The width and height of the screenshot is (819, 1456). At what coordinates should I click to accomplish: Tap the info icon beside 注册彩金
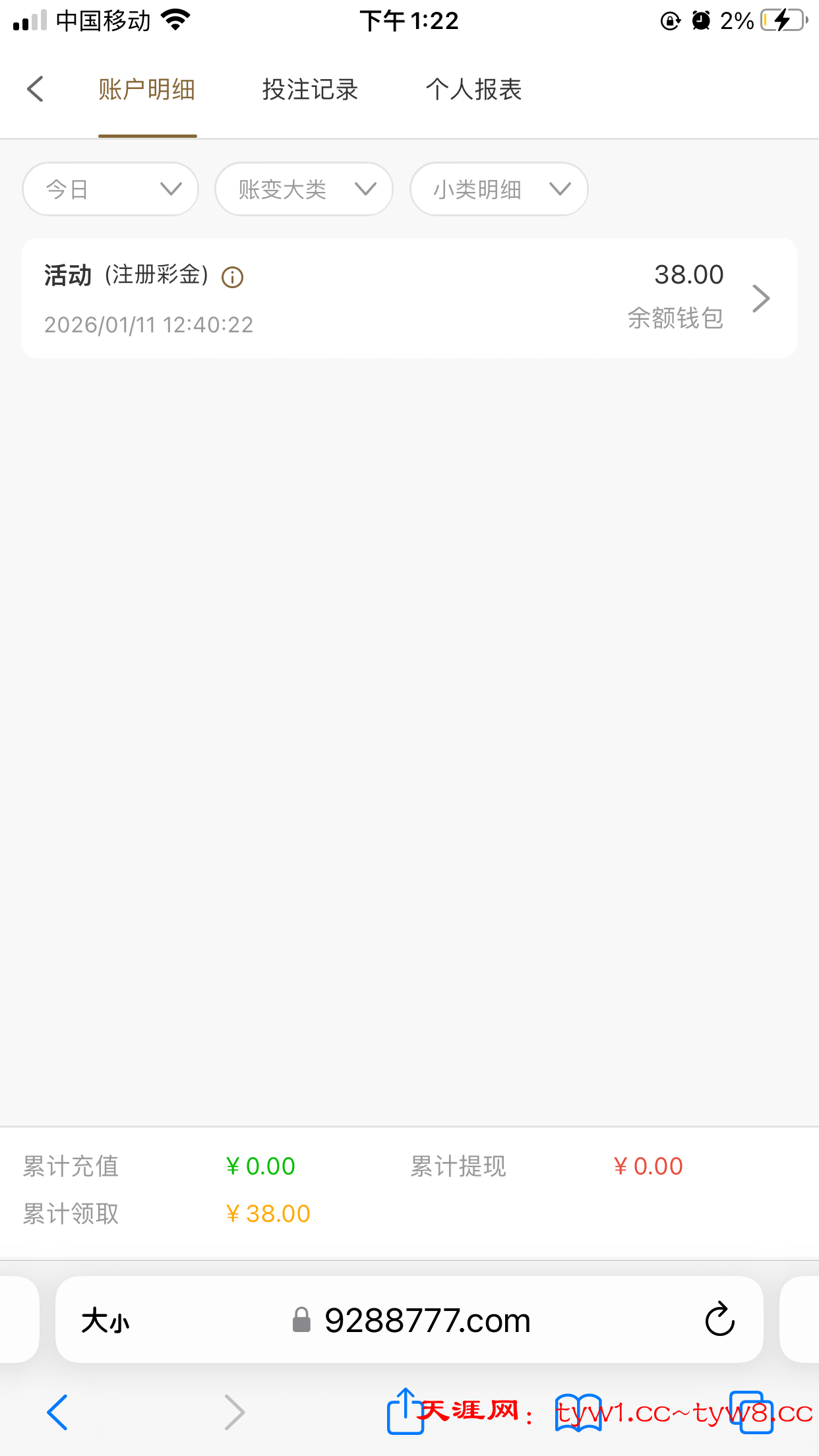pyautogui.click(x=232, y=277)
